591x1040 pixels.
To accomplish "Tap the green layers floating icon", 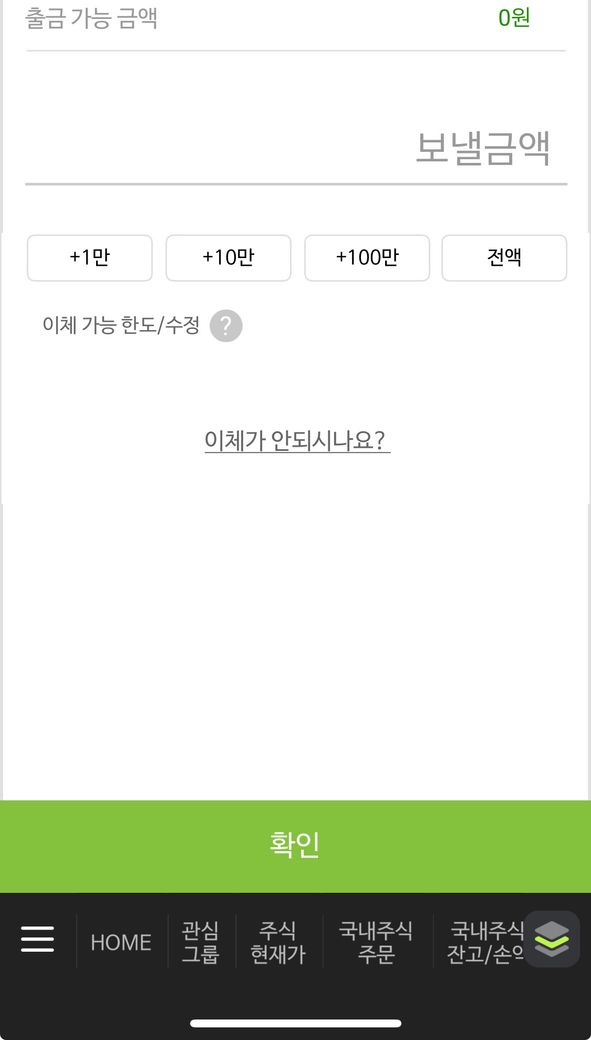I will [x=552, y=939].
